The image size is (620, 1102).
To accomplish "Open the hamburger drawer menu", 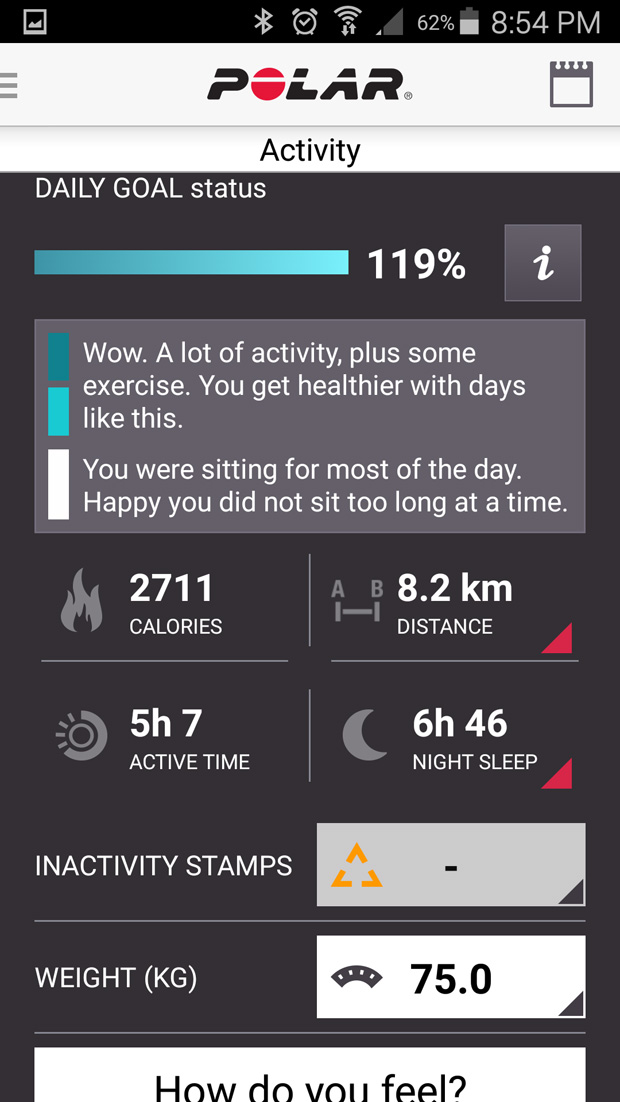I will [x=10, y=85].
